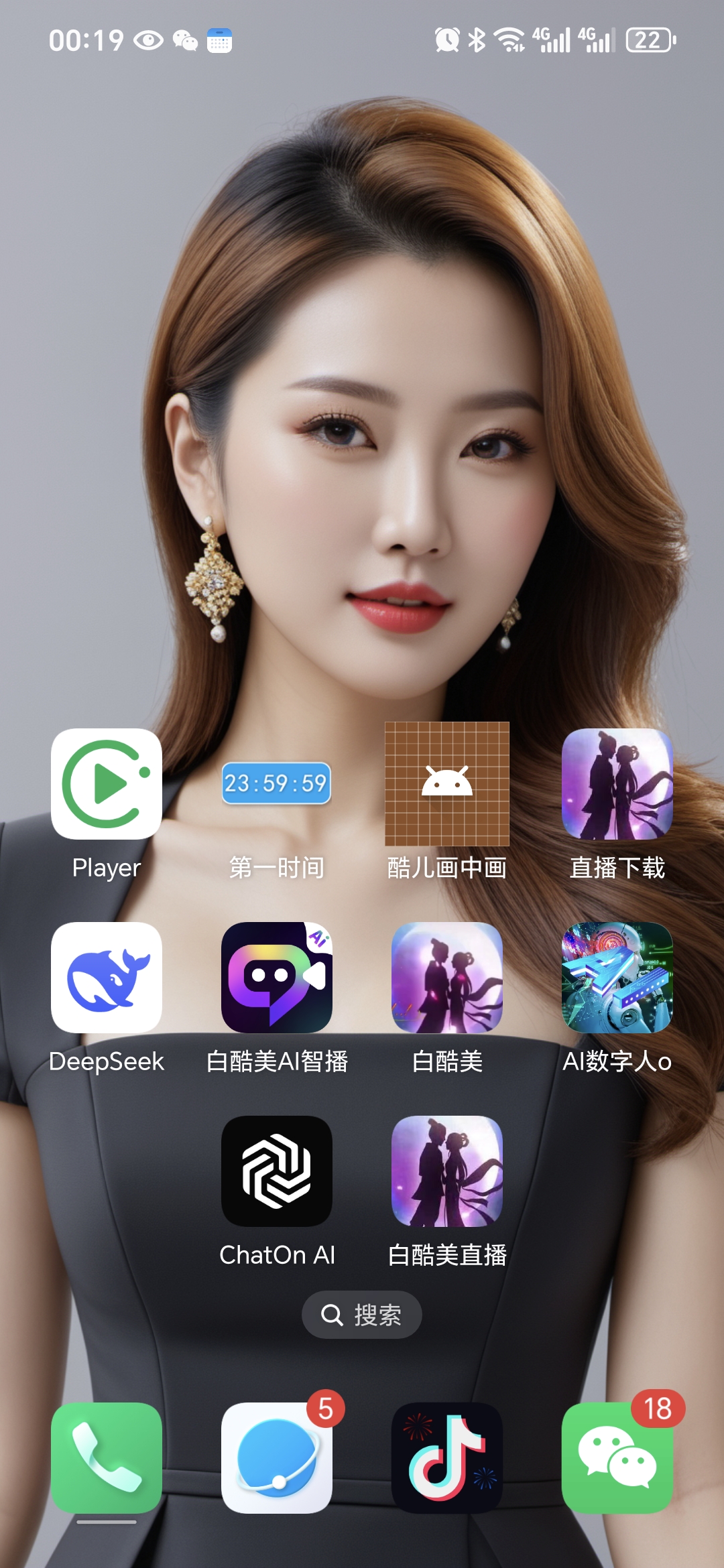Launch AI数字人o app
724x1568 pixels.
[x=617, y=977]
